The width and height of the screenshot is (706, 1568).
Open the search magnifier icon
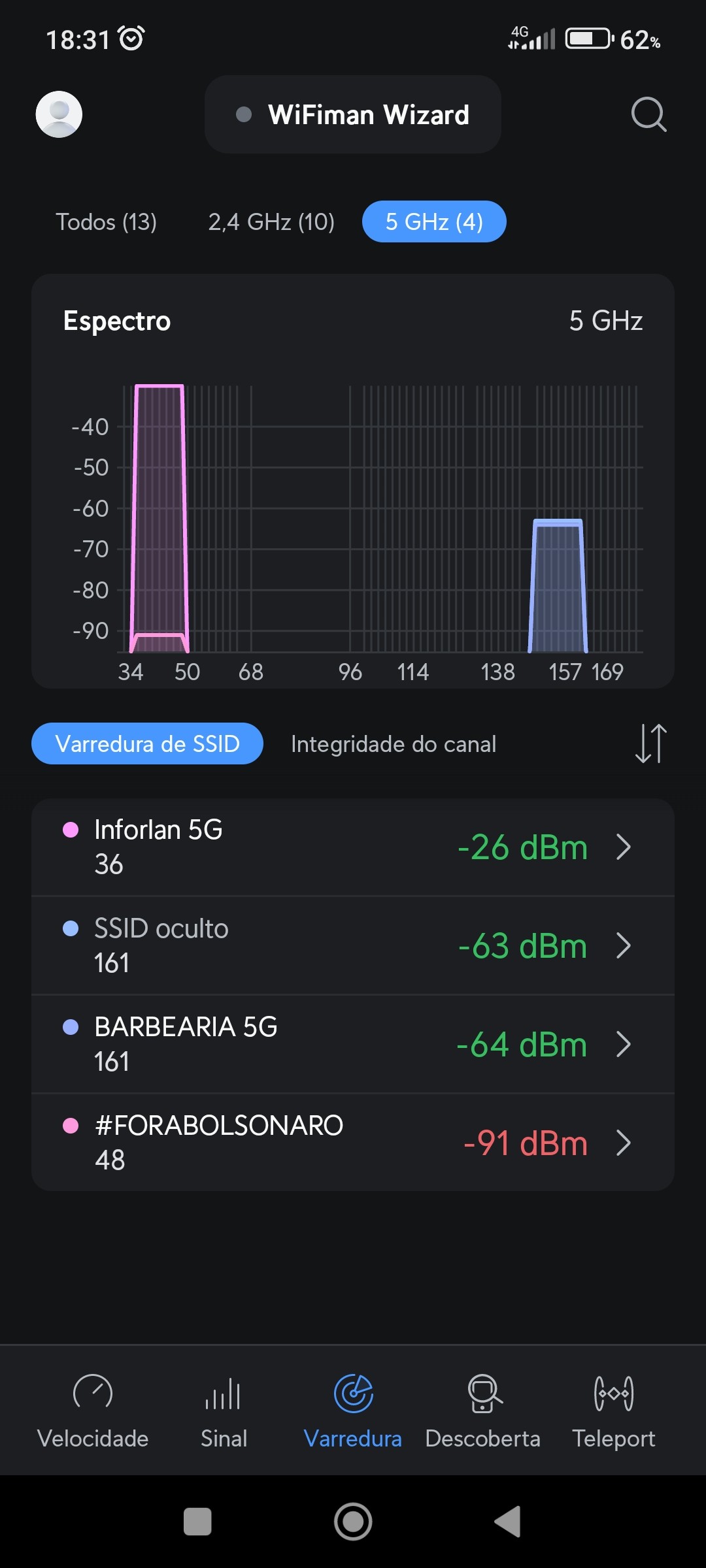648,114
